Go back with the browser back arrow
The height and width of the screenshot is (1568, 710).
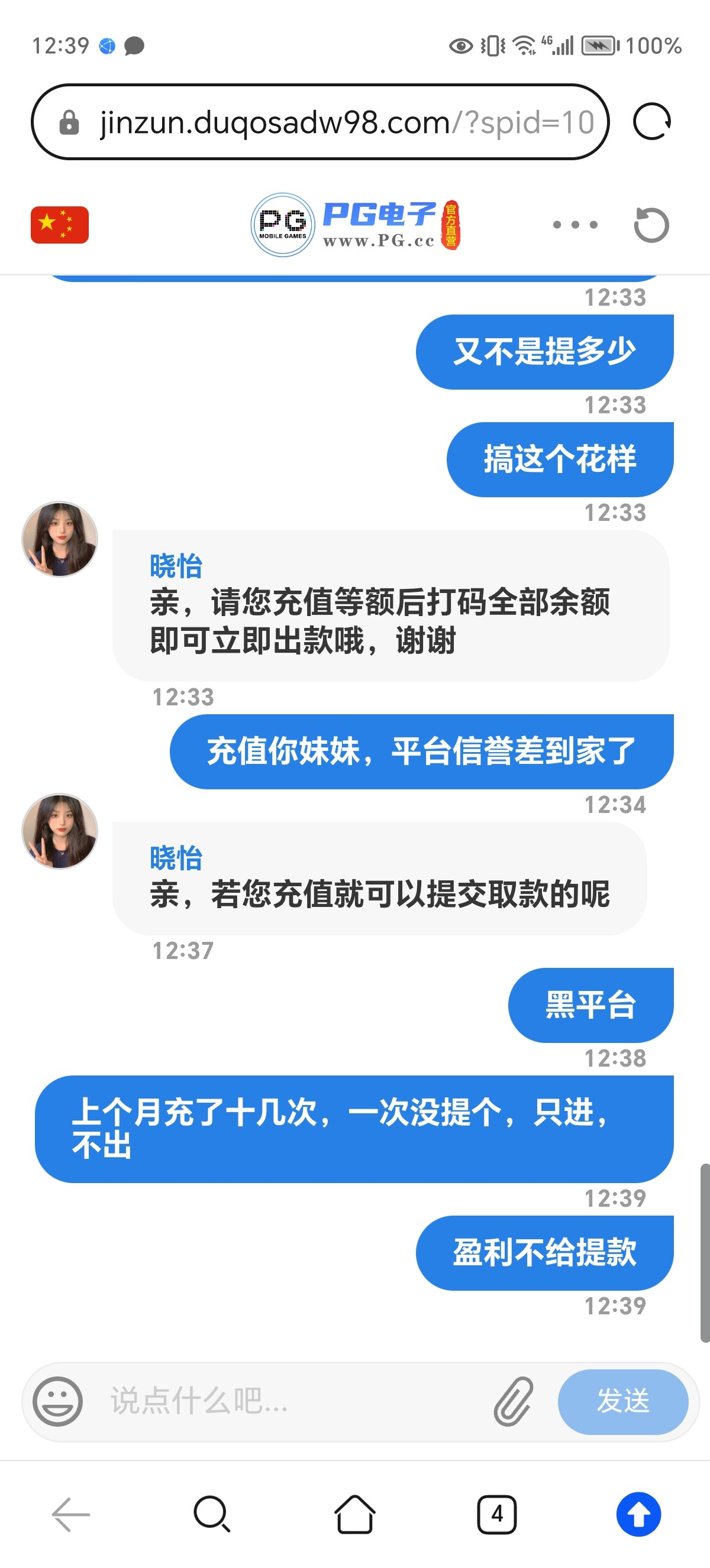point(71,1514)
